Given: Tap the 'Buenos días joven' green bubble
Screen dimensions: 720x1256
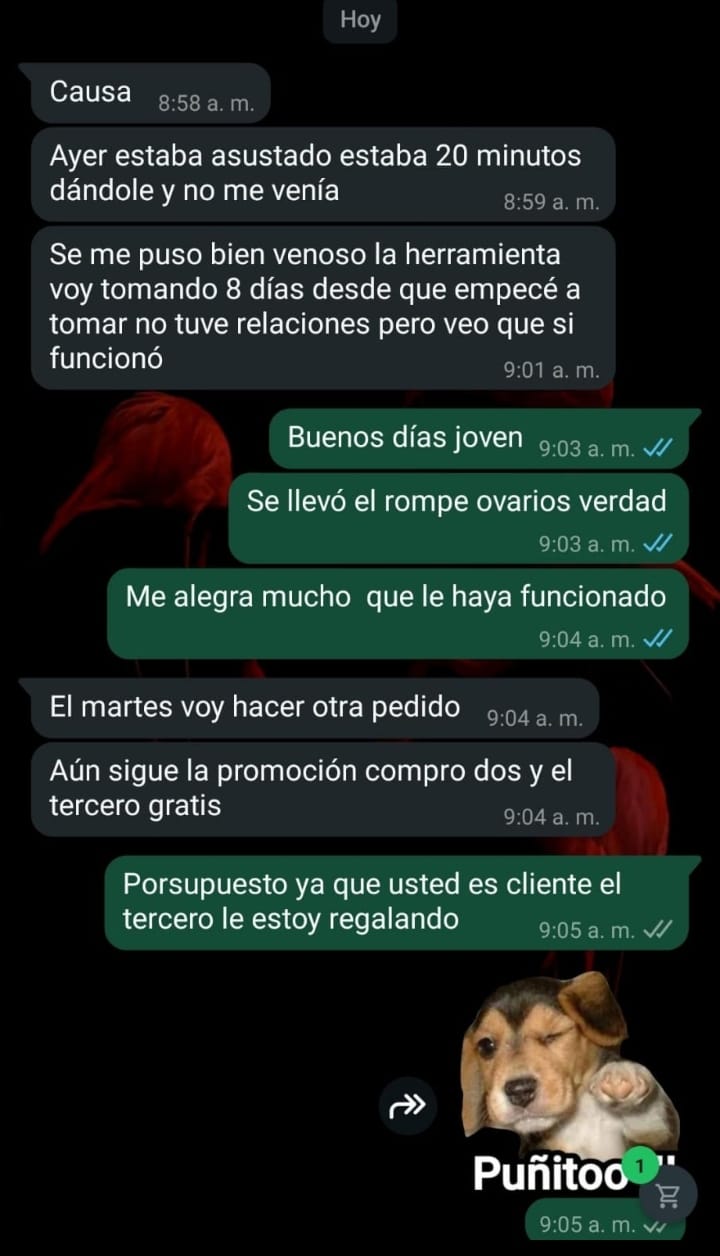Looking at the screenshot, I should click(x=404, y=437).
